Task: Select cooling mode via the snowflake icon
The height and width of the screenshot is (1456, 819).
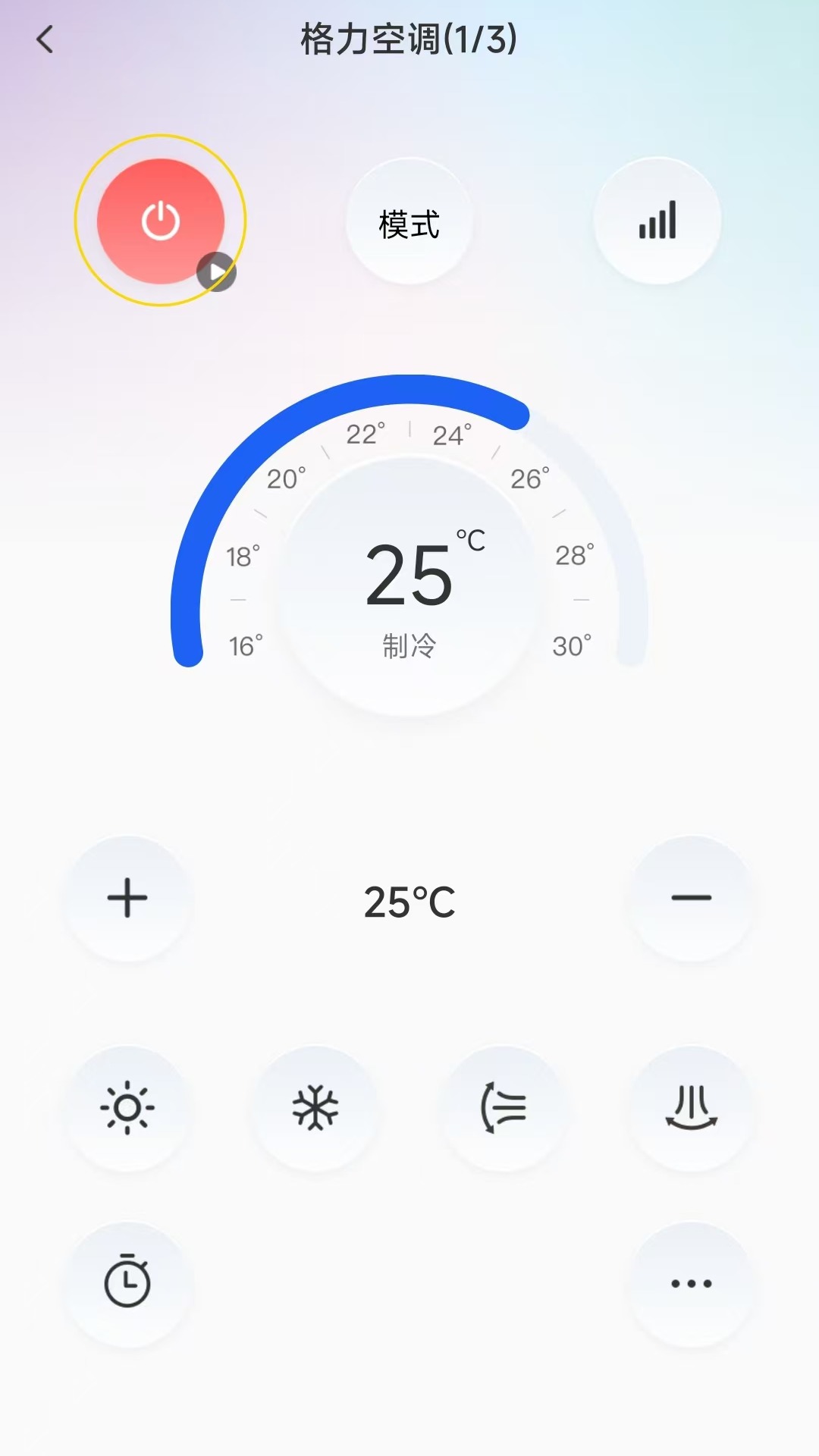Action: (x=315, y=1108)
